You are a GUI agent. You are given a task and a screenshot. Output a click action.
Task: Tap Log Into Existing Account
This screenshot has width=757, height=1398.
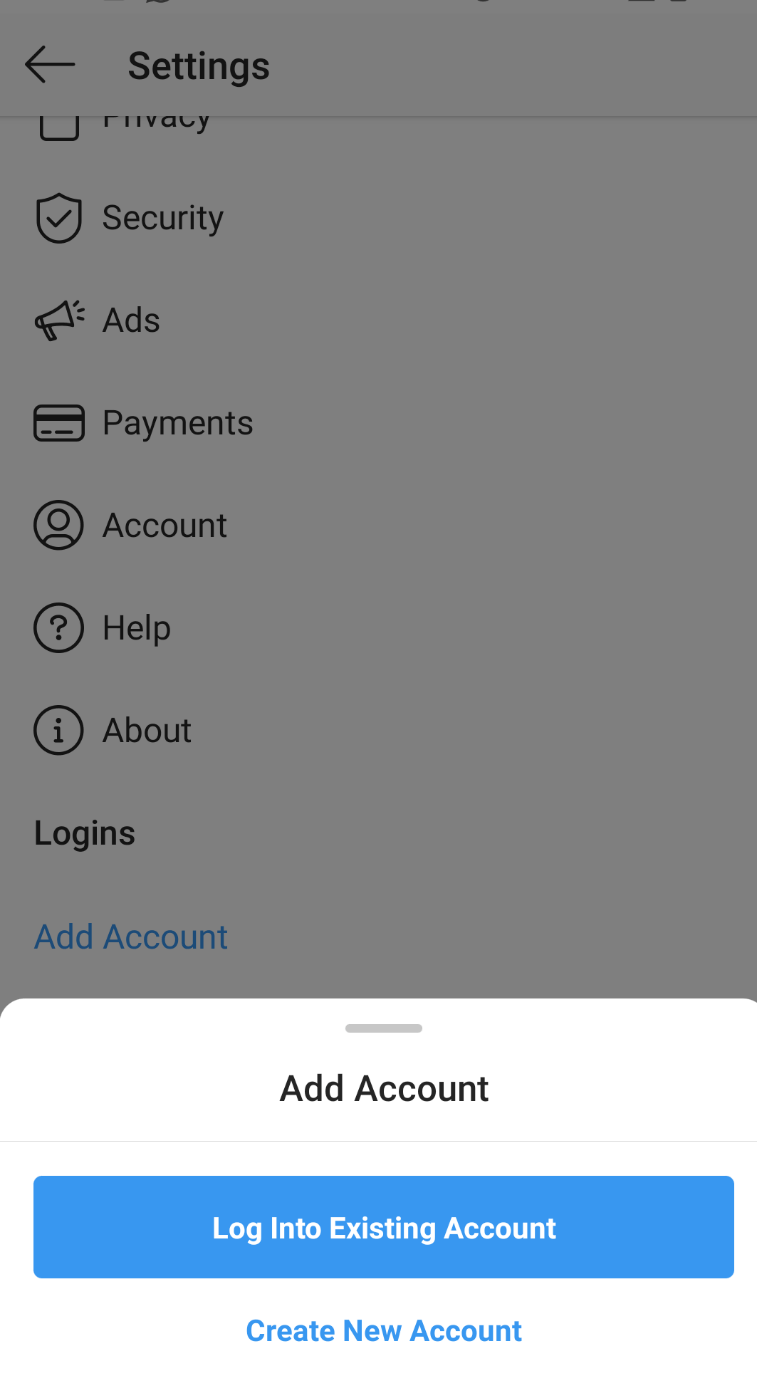pyautogui.click(x=383, y=1227)
